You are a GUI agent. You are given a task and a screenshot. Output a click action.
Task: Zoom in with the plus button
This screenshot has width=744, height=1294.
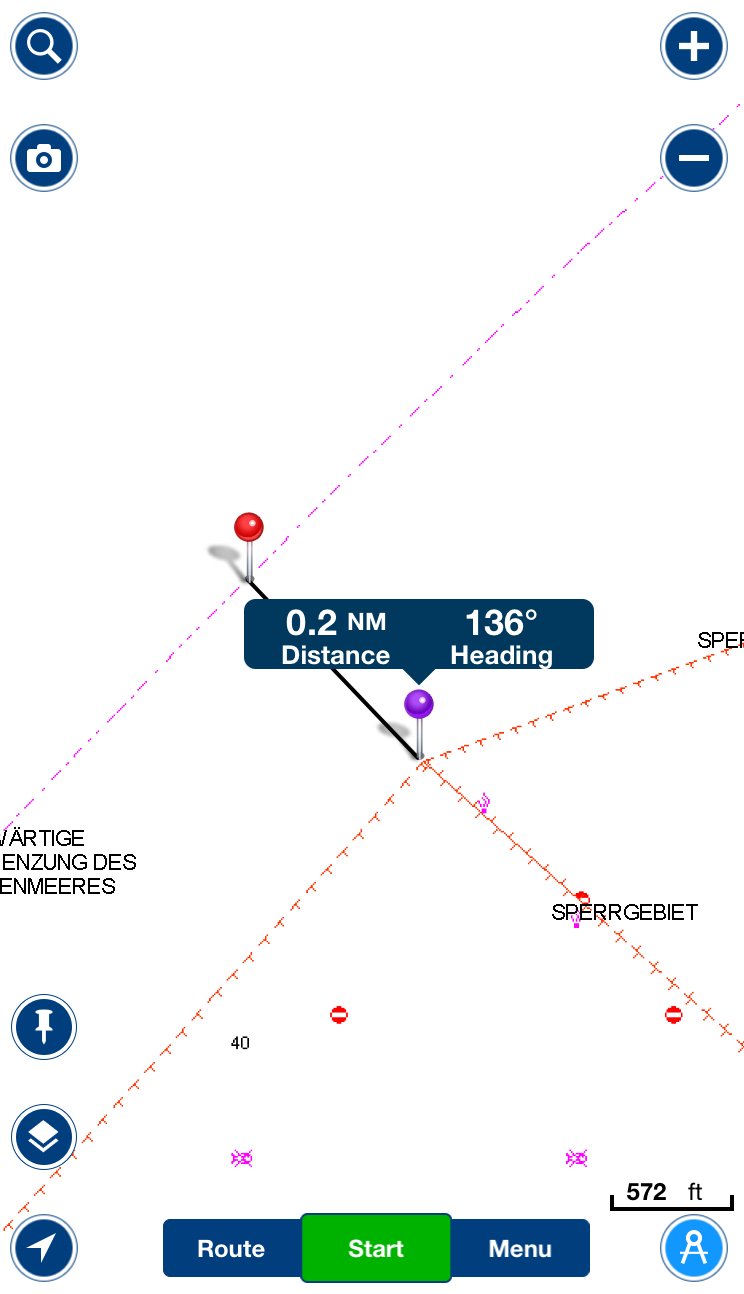coord(694,45)
